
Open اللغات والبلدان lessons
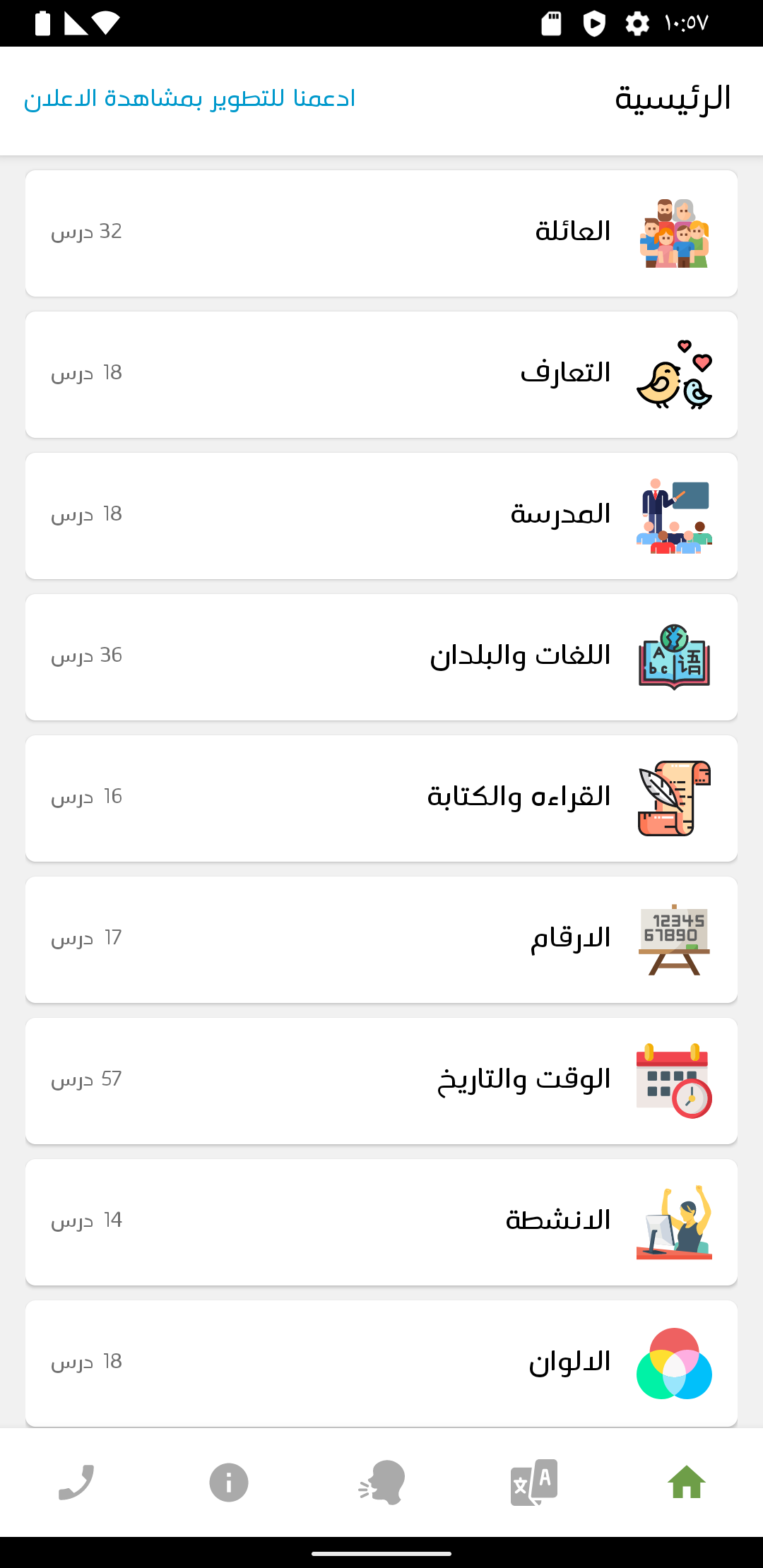(381, 657)
